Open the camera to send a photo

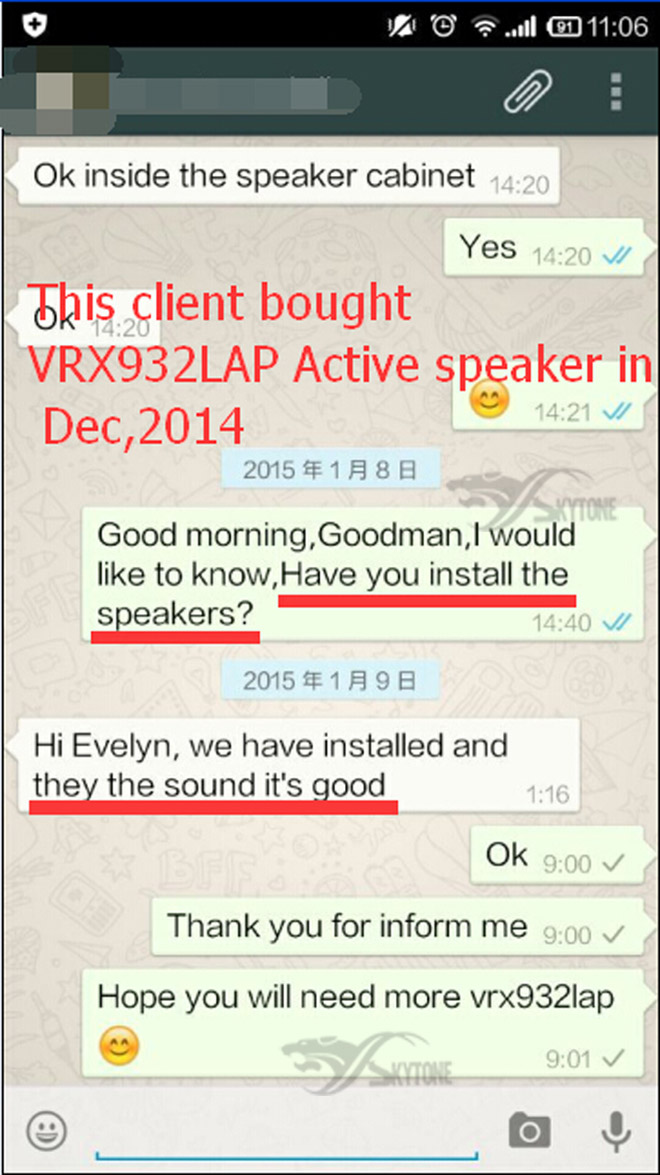(x=529, y=1131)
